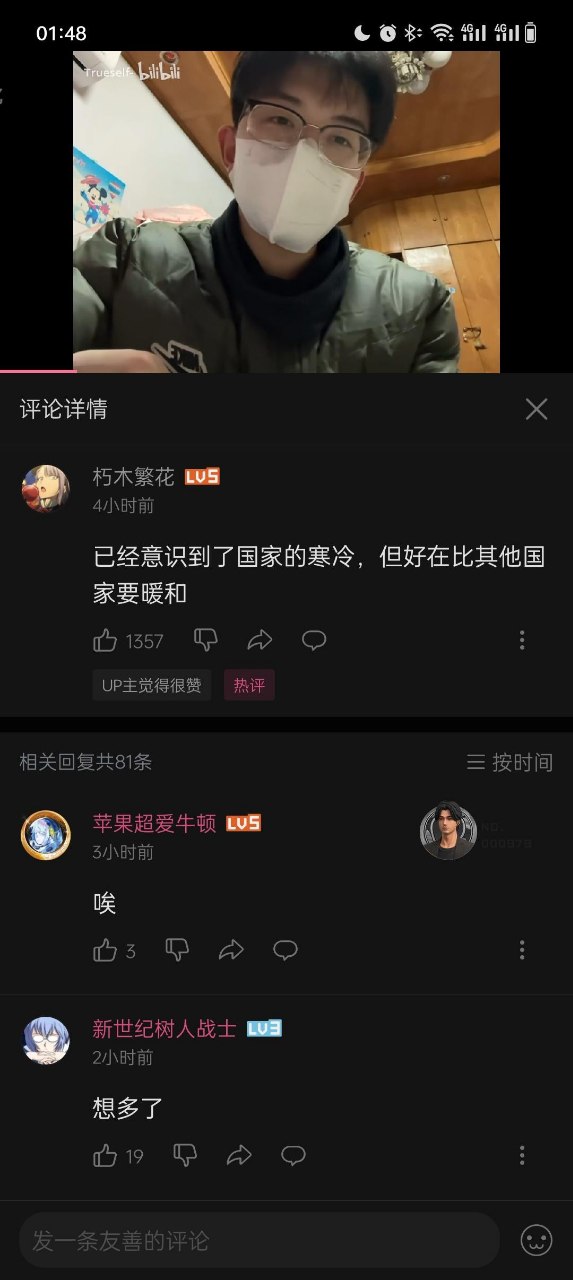Share 朽木繁花's comment
The image size is (573, 1280).
[260, 640]
